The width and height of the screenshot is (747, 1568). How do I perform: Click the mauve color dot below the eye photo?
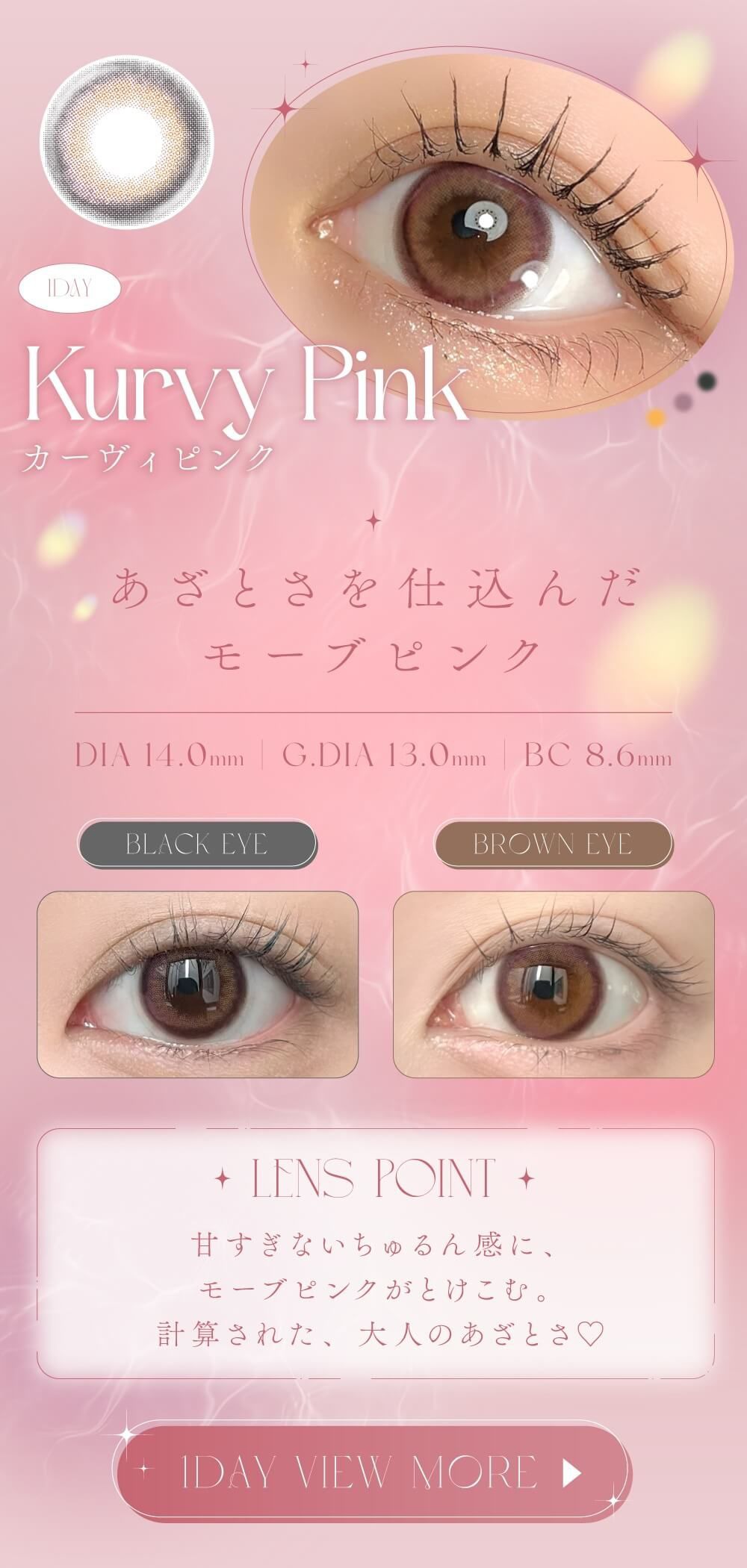pos(684,401)
